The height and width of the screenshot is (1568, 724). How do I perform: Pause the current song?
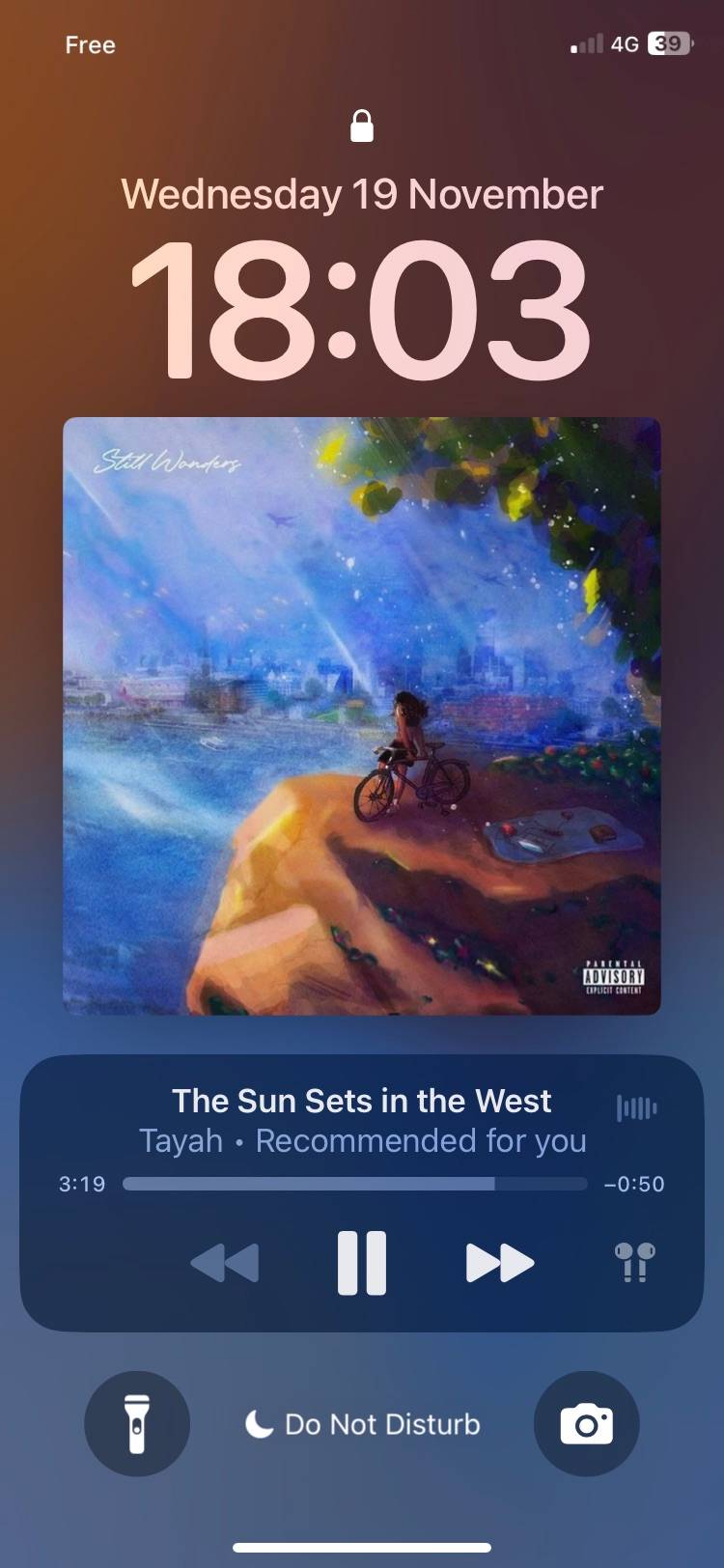[x=362, y=1262]
